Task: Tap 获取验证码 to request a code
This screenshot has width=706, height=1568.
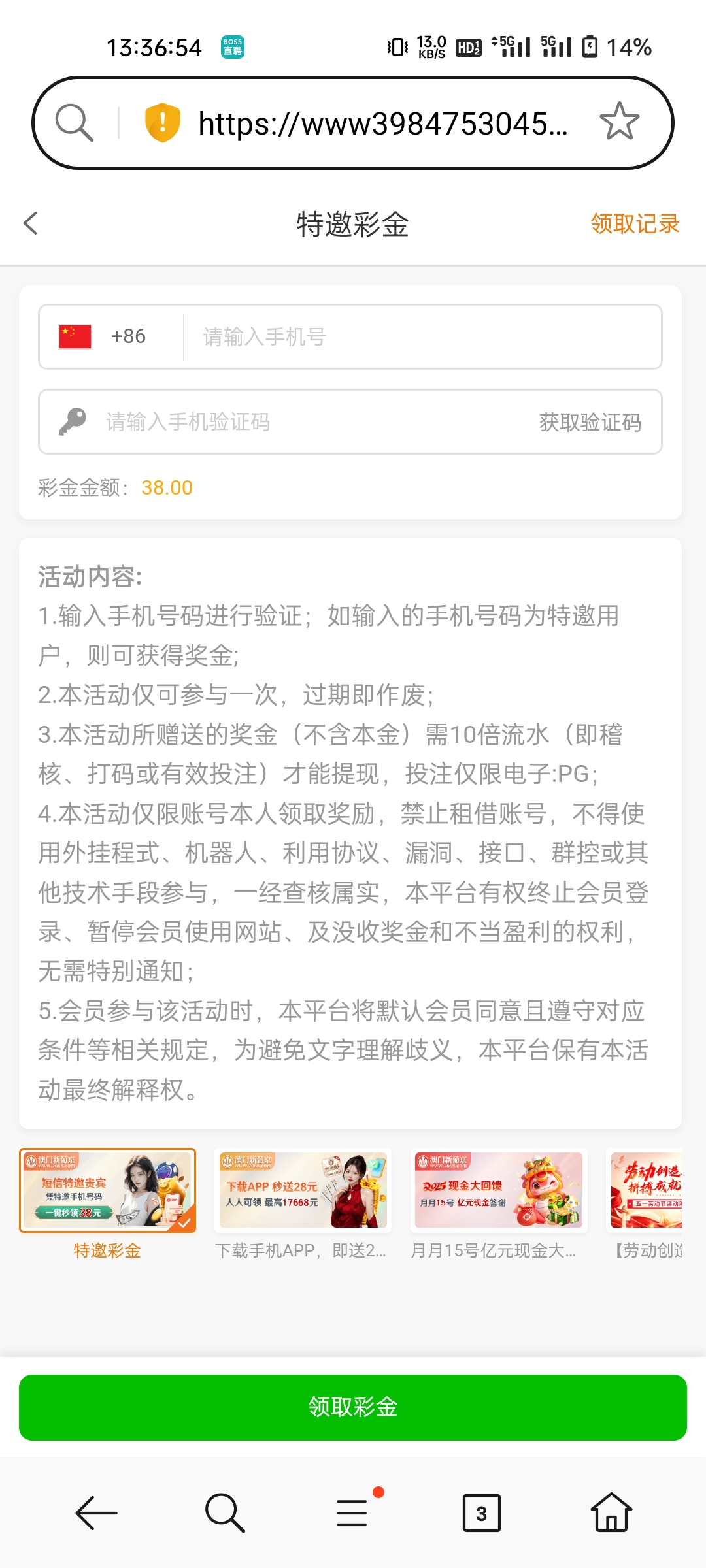Action: (590, 423)
